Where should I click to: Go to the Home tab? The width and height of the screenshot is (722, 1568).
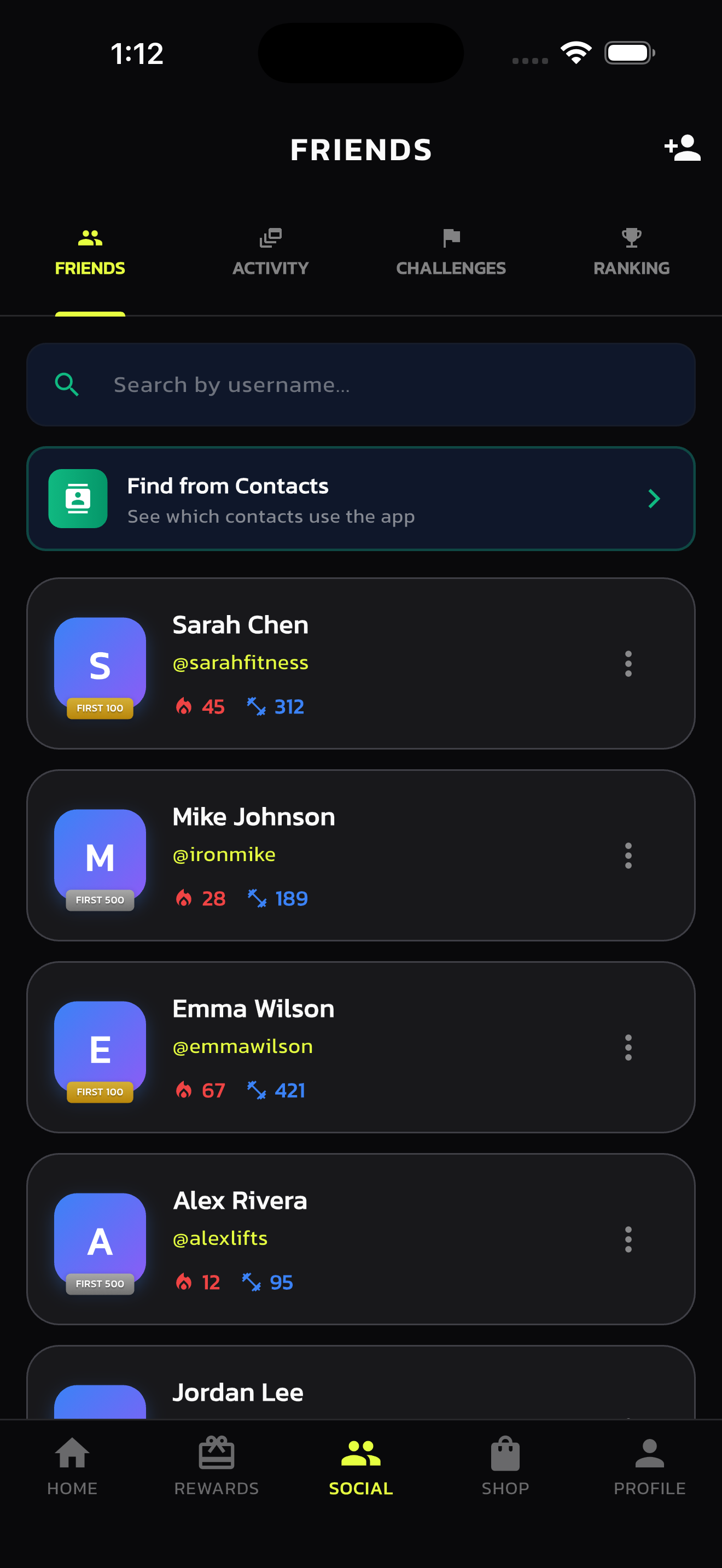(72, 1466)
